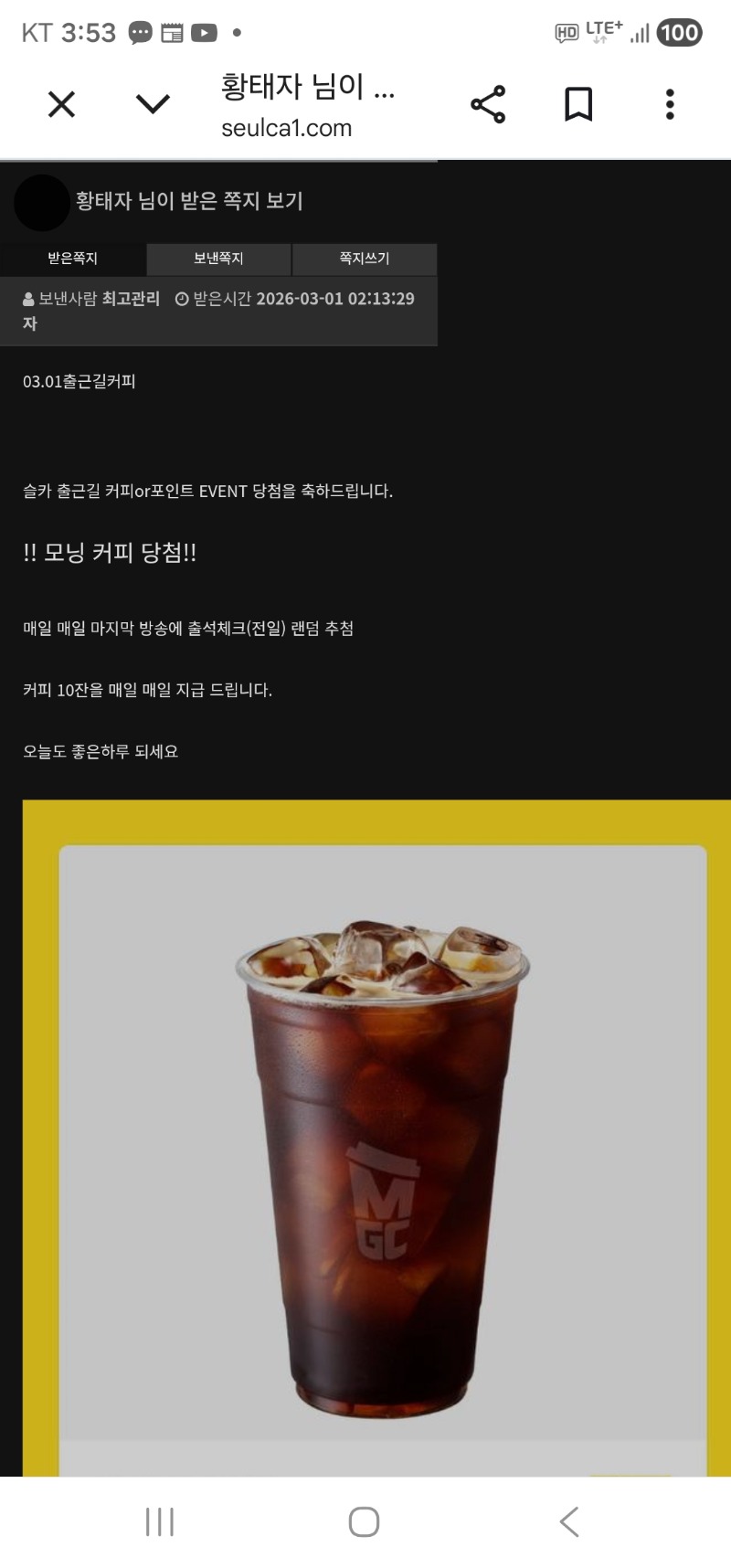Viewport: 731px width, 1568px height.
Task: Open the 쪽지쓰기 tab
Action: pyautogui.click(x=365, y=259)
